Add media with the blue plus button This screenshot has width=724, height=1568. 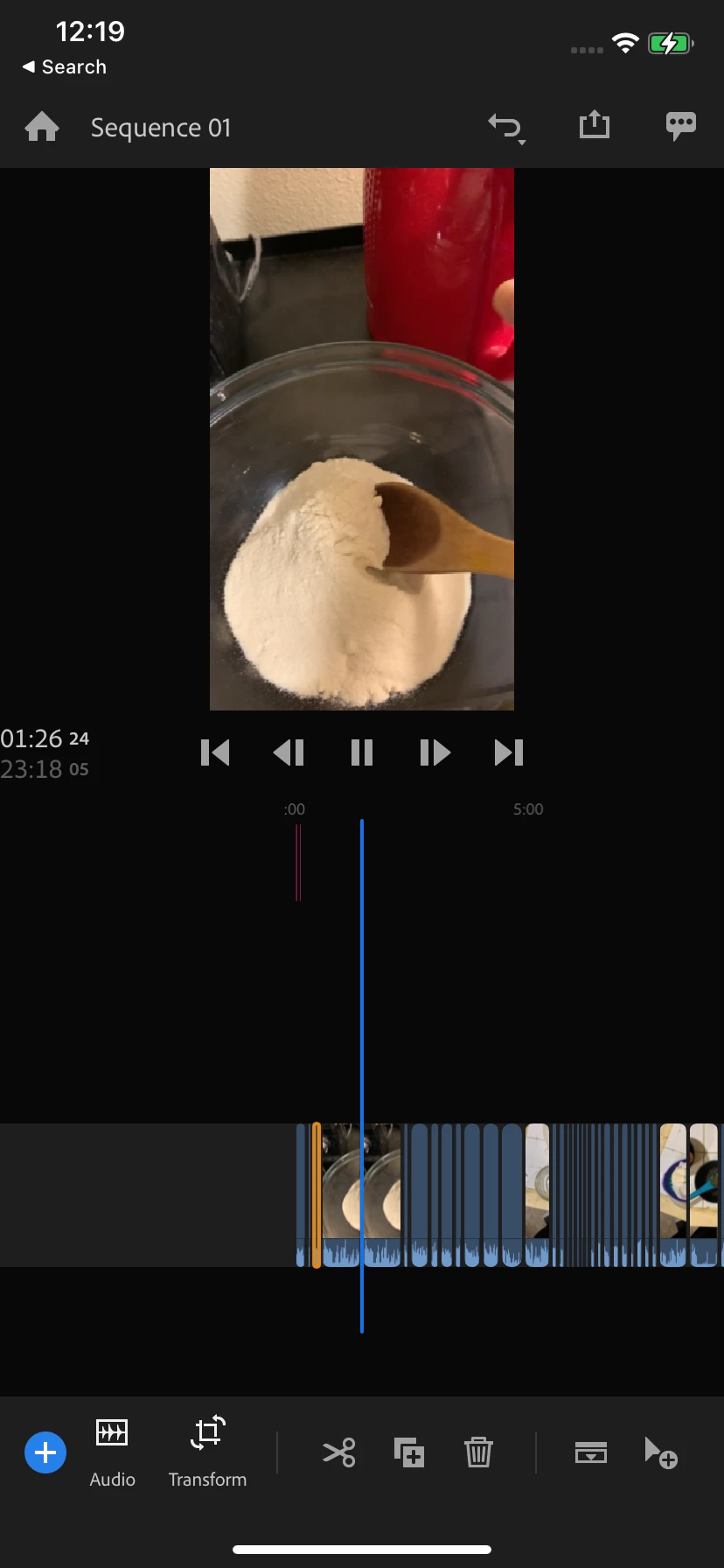click(x=45, y=1453)
